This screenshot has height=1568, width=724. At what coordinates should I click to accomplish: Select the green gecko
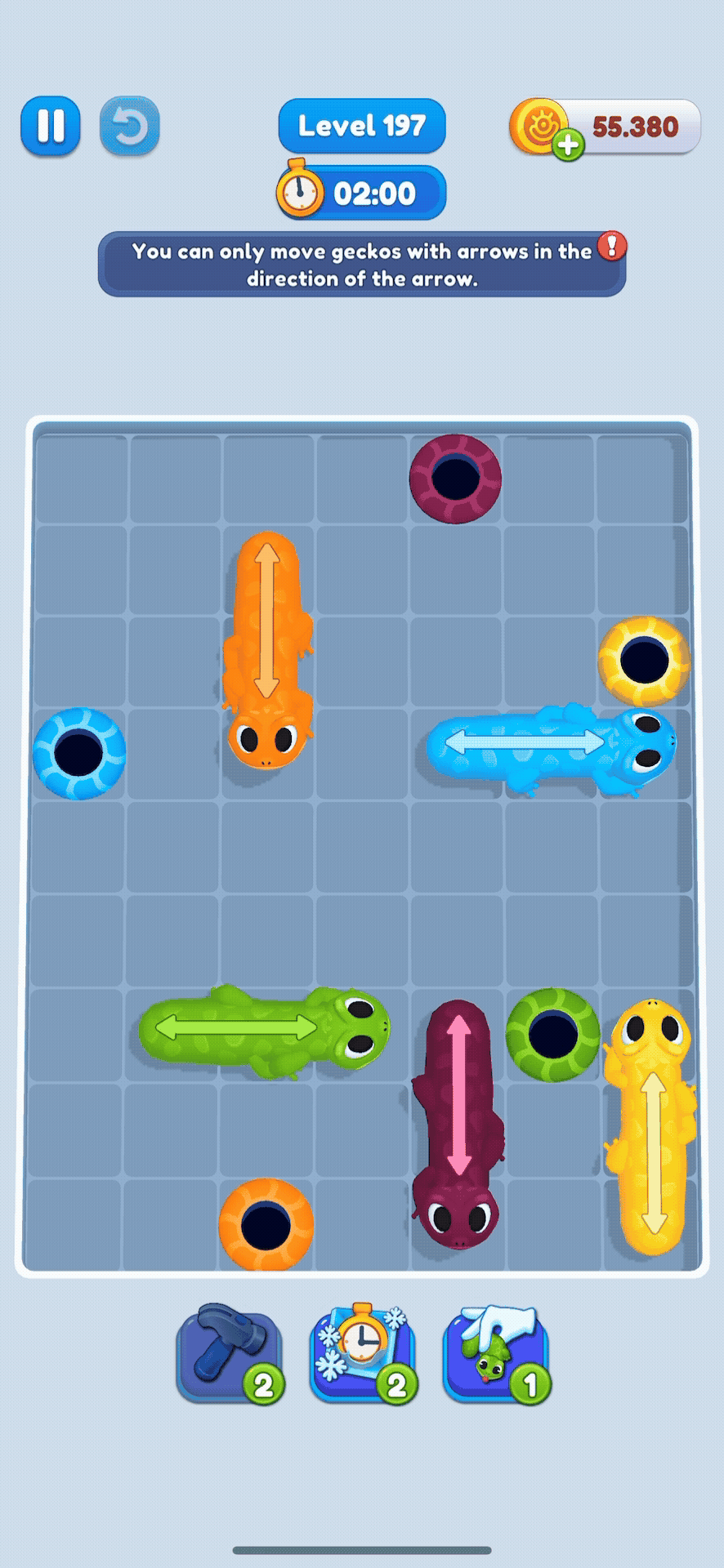point(261,1029)
